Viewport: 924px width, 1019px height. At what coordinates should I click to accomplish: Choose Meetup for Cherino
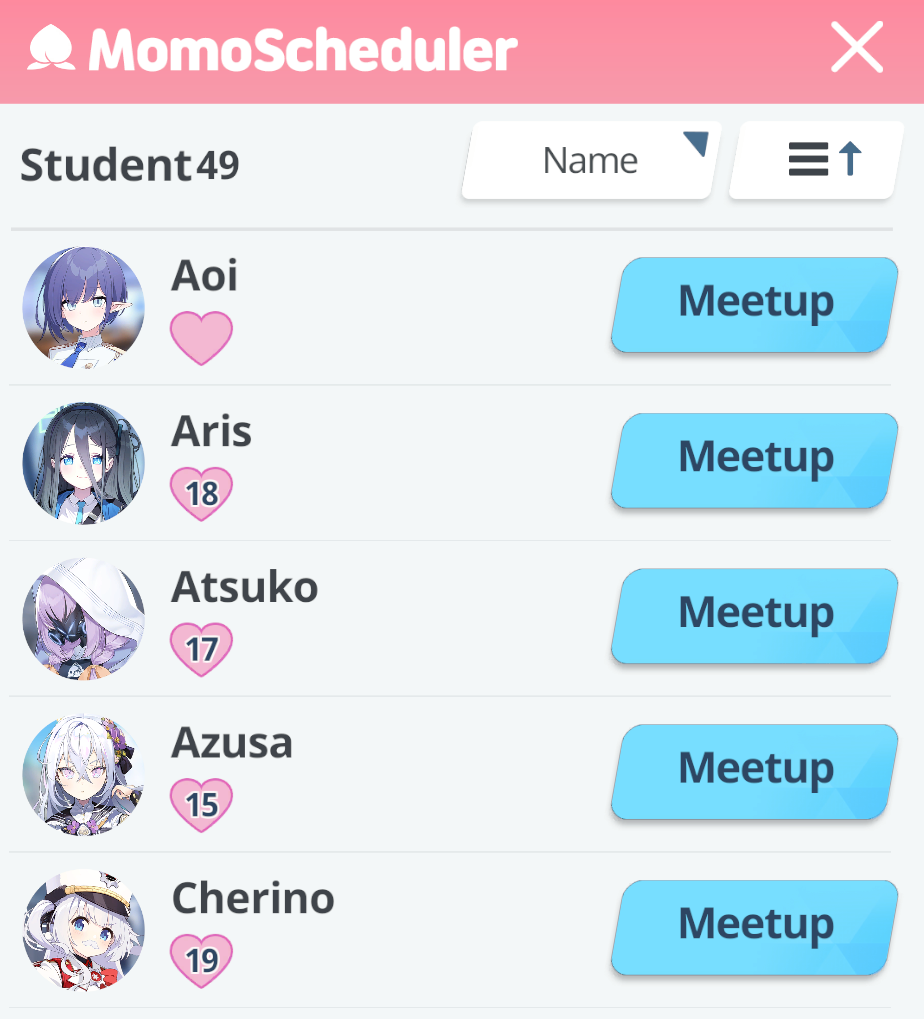[x=754, y=927]
